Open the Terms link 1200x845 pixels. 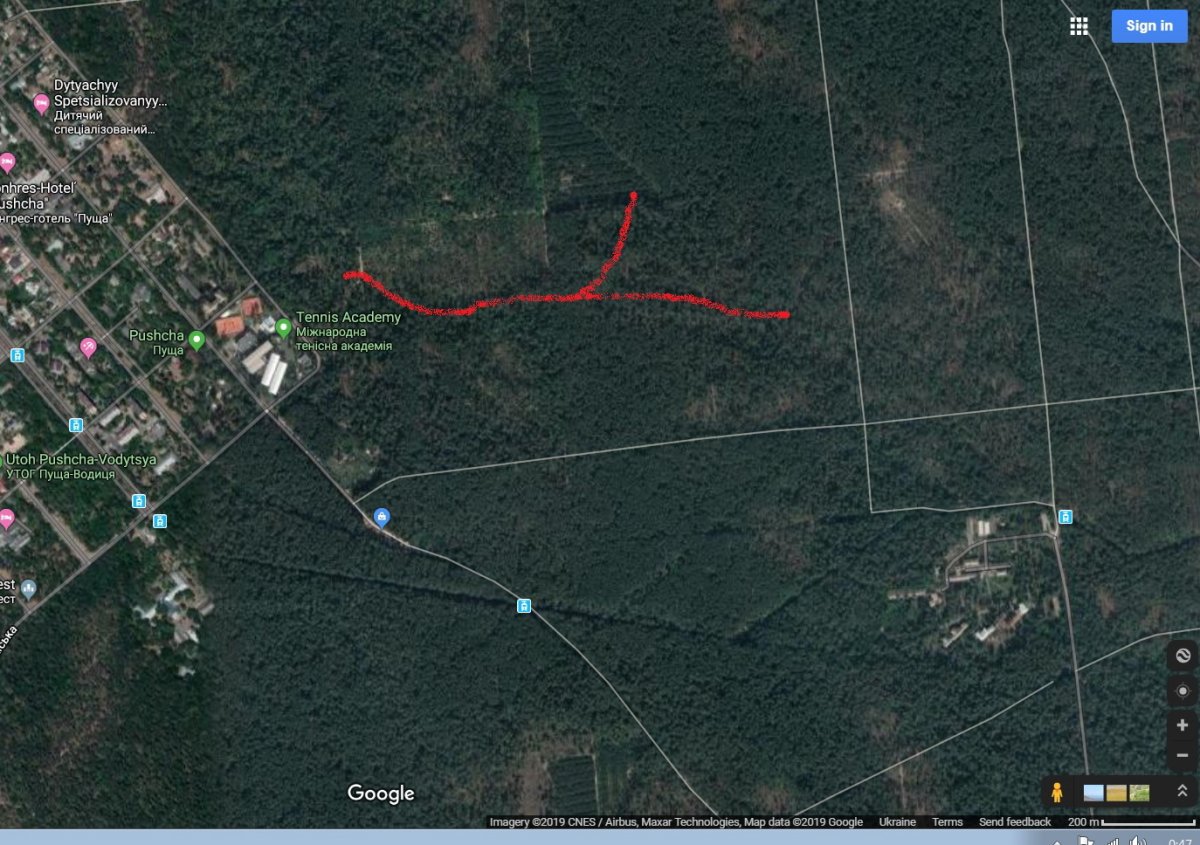947,822
